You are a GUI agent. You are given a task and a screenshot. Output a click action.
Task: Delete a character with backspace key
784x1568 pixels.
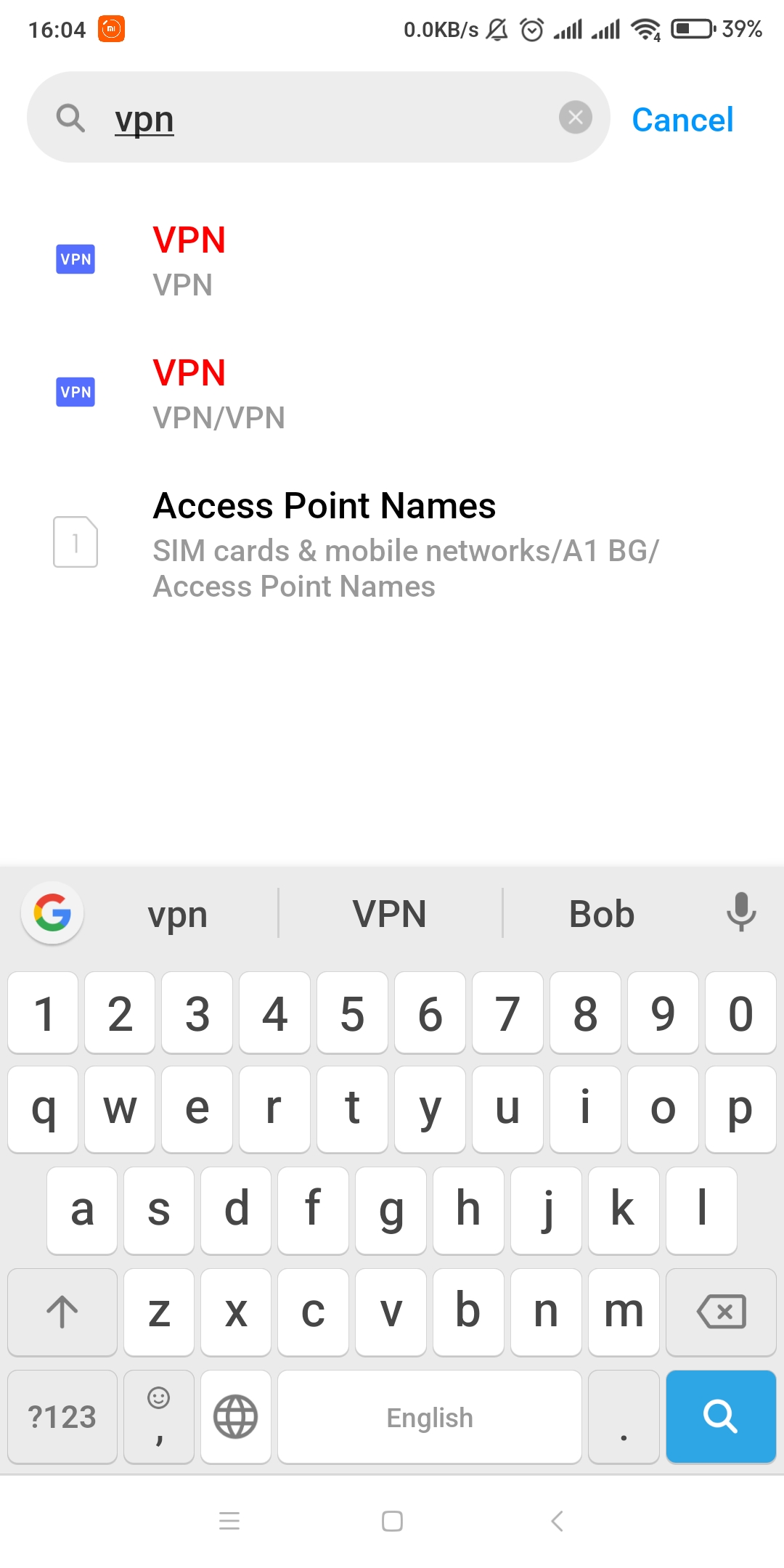[x=721, y=1312]
